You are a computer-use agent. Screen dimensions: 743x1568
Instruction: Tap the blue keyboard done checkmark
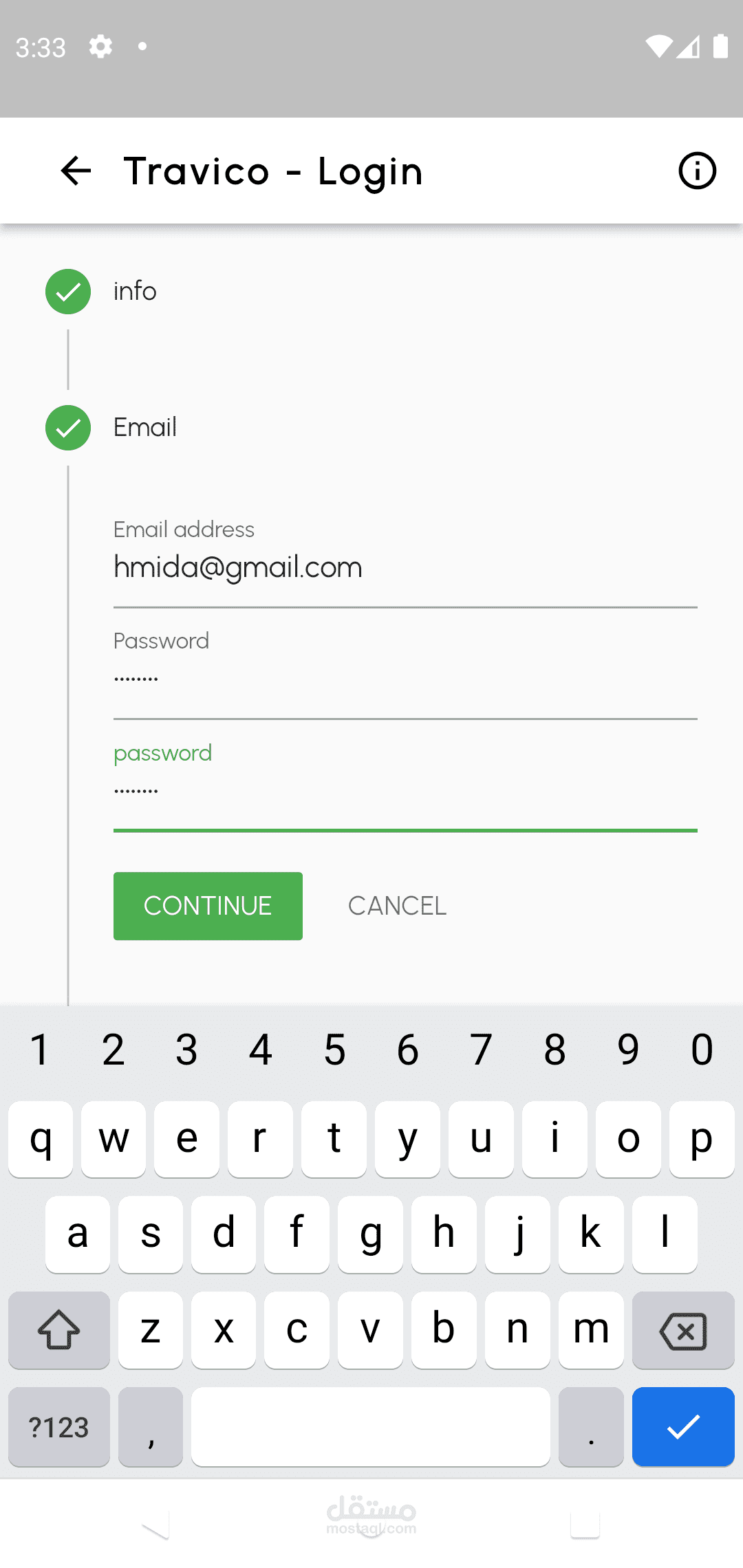tap(683, 1427)
